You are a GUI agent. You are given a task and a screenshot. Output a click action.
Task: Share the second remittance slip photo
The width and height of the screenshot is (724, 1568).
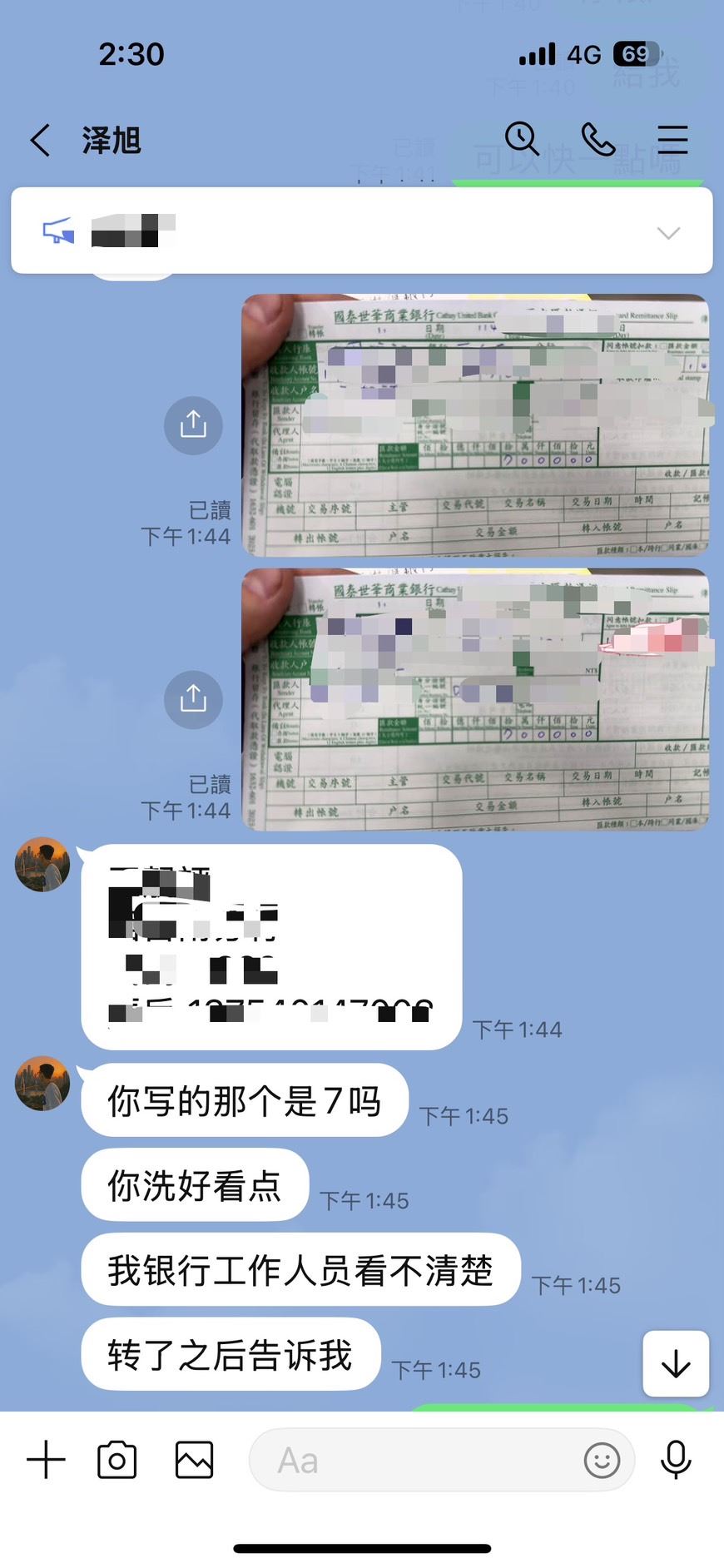[x=193, y=699]
